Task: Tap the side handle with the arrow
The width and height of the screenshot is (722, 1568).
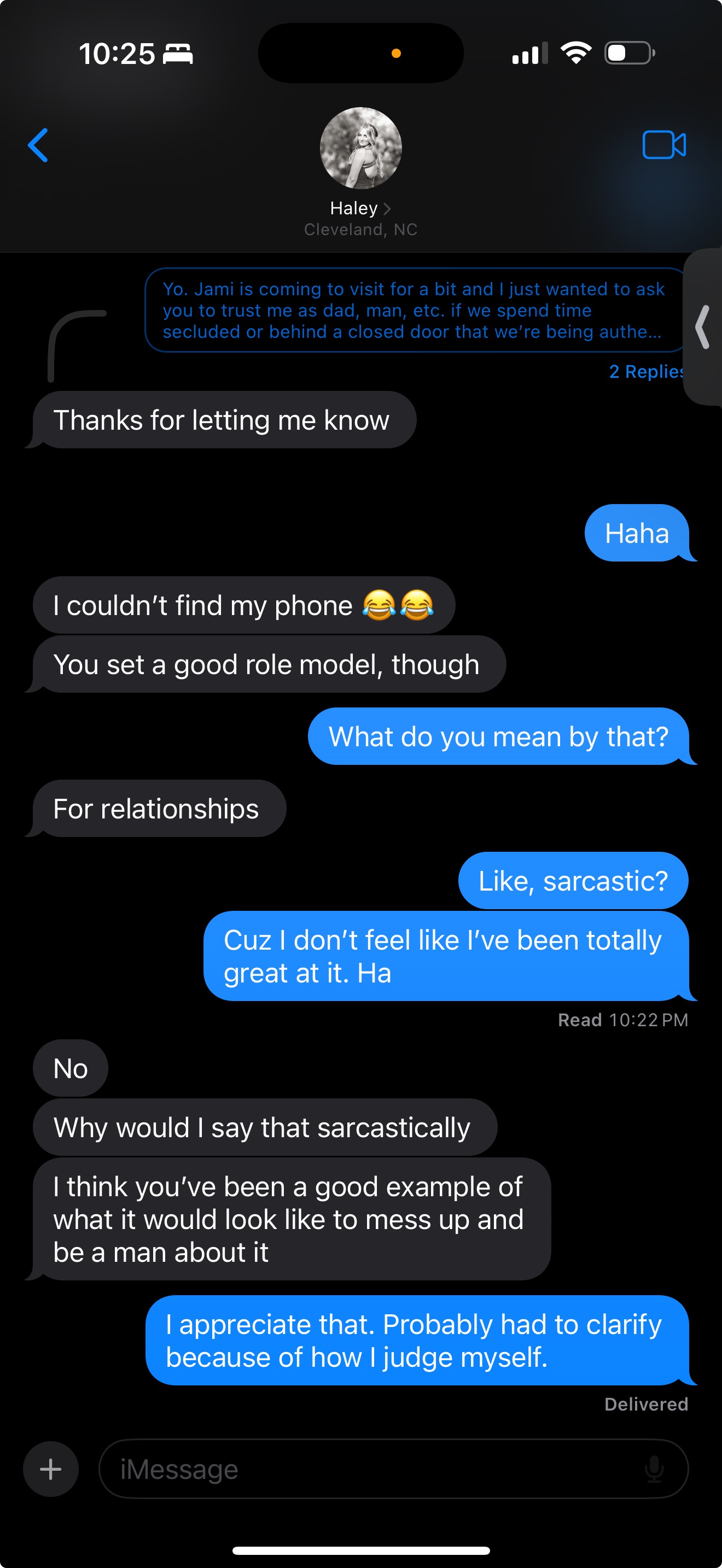Action: point(703,327)
